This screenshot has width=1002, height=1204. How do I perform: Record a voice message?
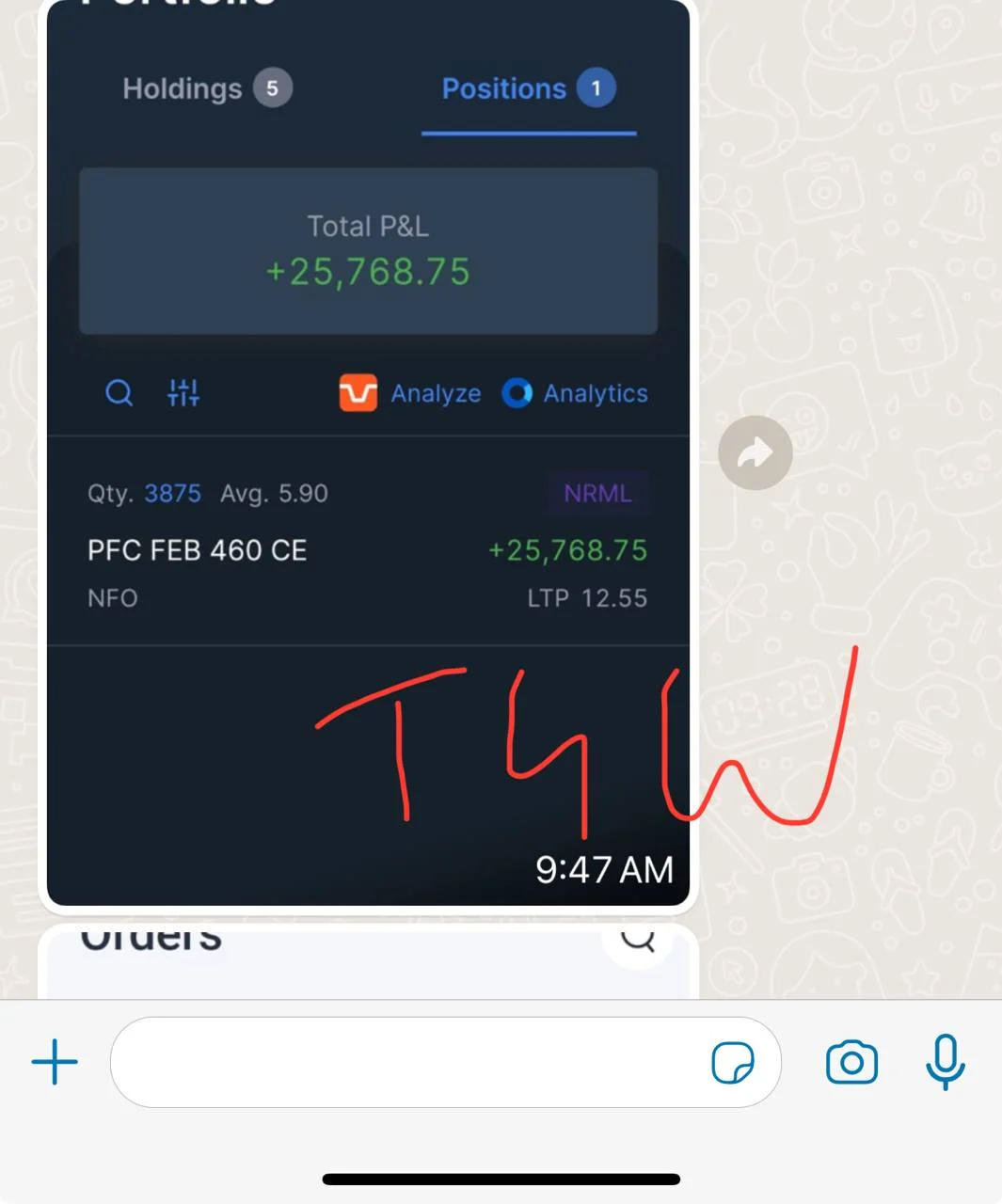coord(945,1063)
